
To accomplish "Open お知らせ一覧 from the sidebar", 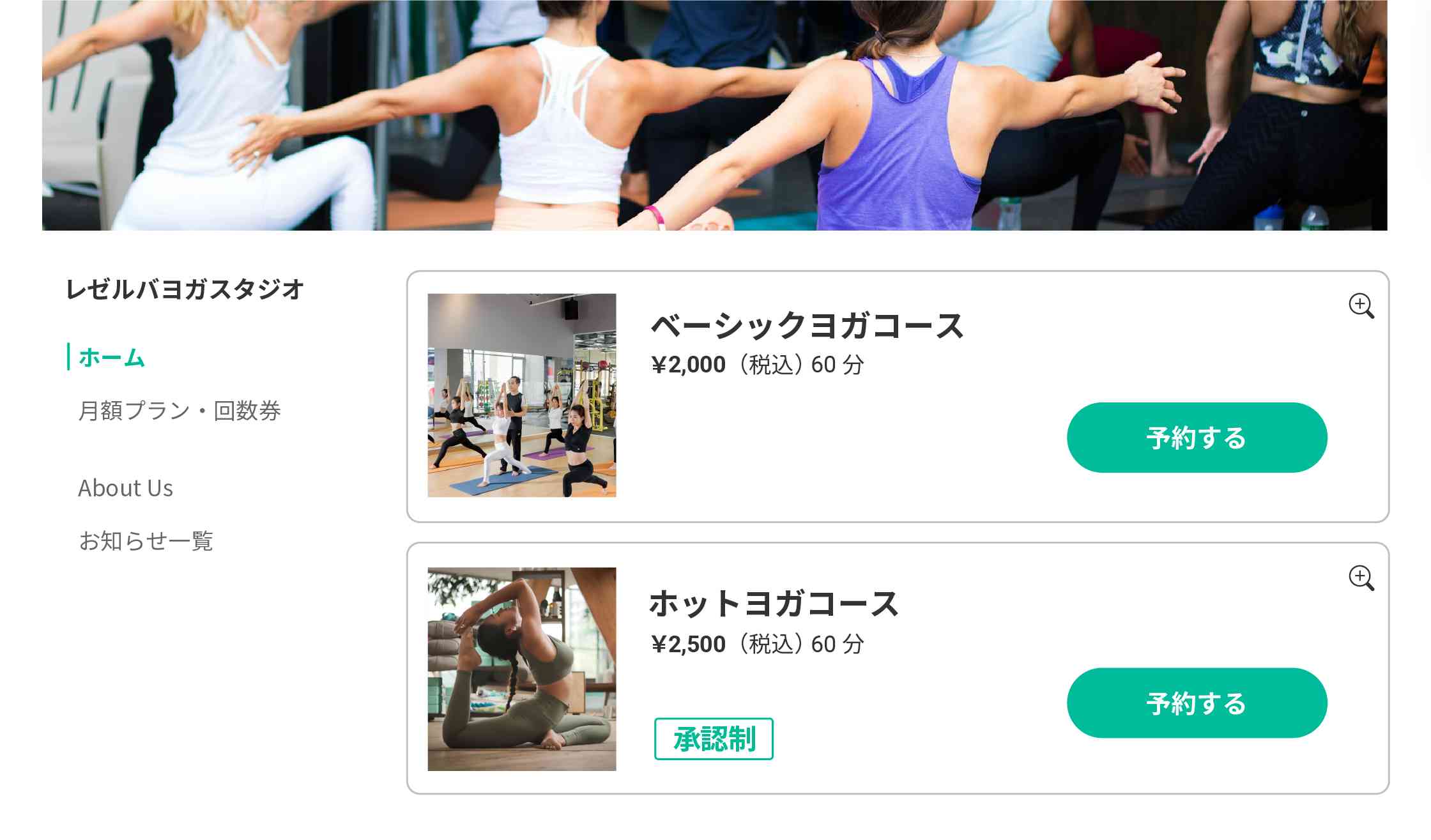I will [146, 540].
